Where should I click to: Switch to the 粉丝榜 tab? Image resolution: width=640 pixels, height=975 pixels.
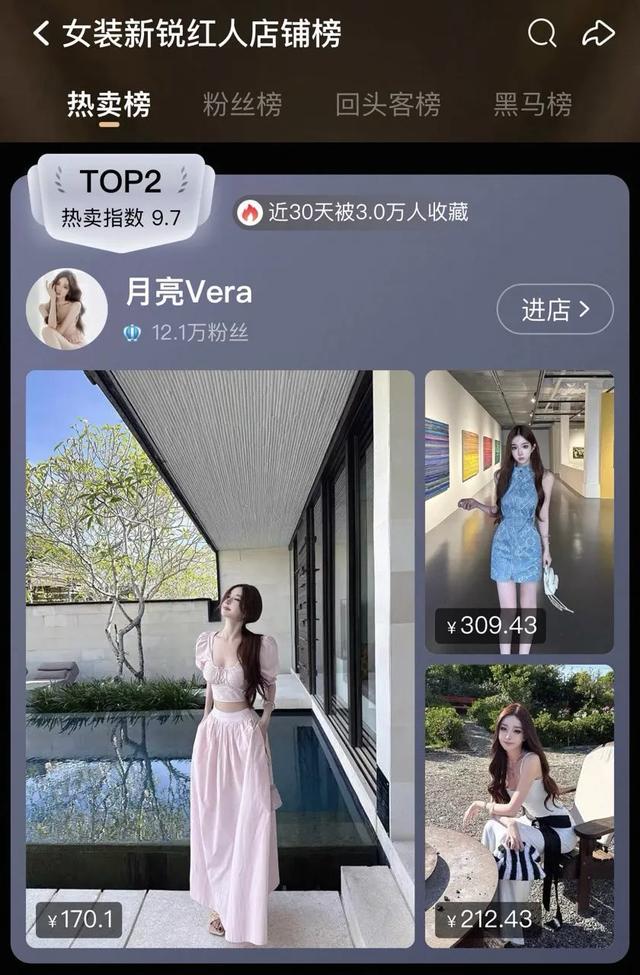pyautogui.click(x=243, y=104)
